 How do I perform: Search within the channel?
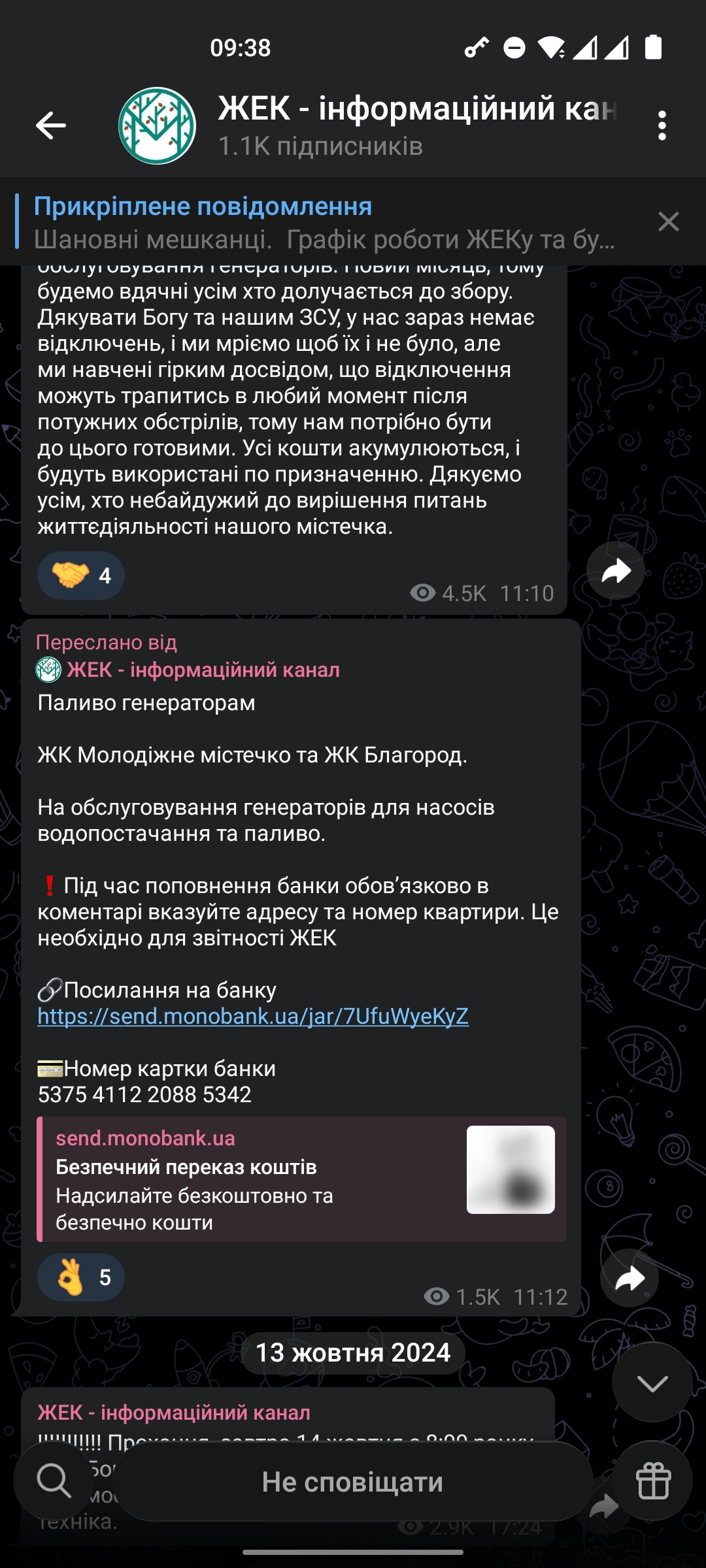tap(54, 1480)
